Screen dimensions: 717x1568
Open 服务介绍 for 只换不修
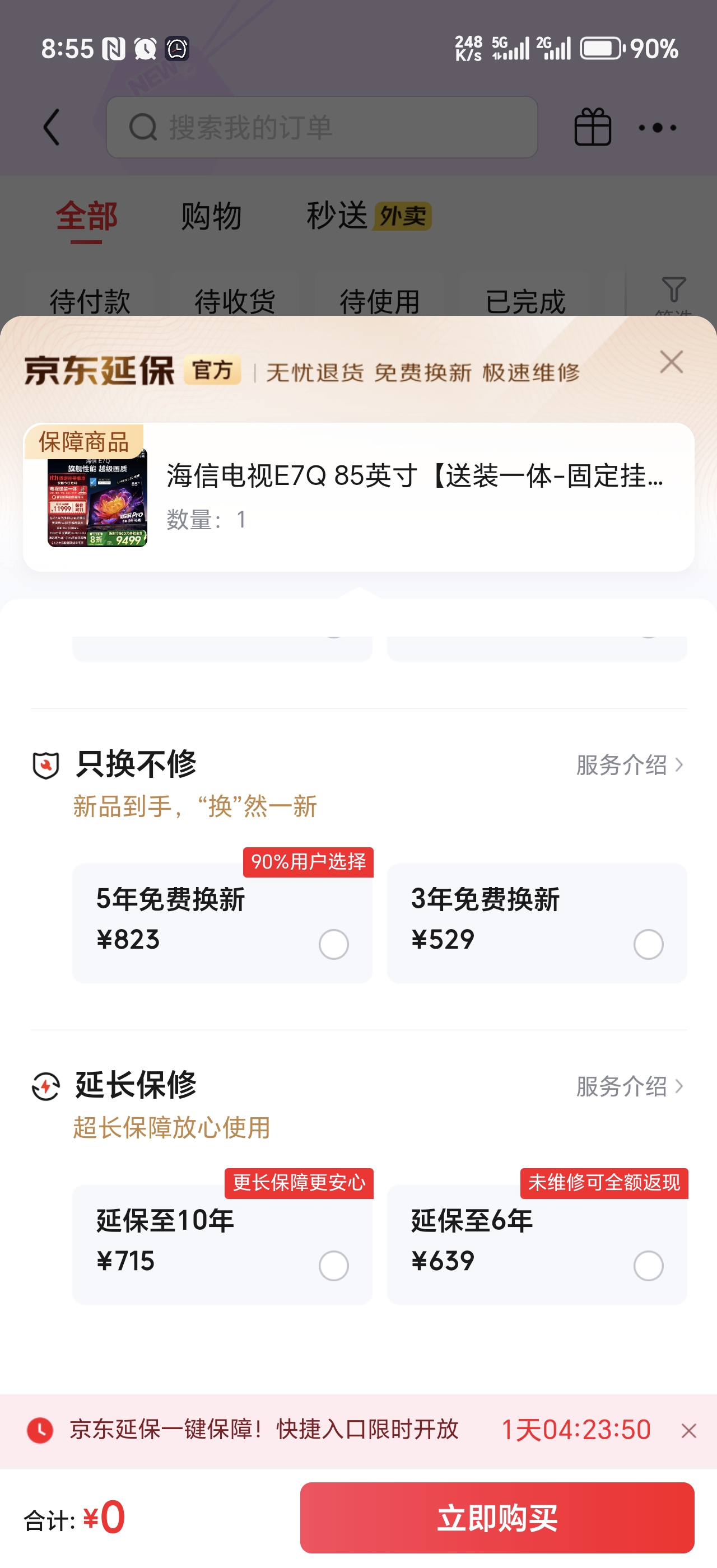click(x=630, y=765)
